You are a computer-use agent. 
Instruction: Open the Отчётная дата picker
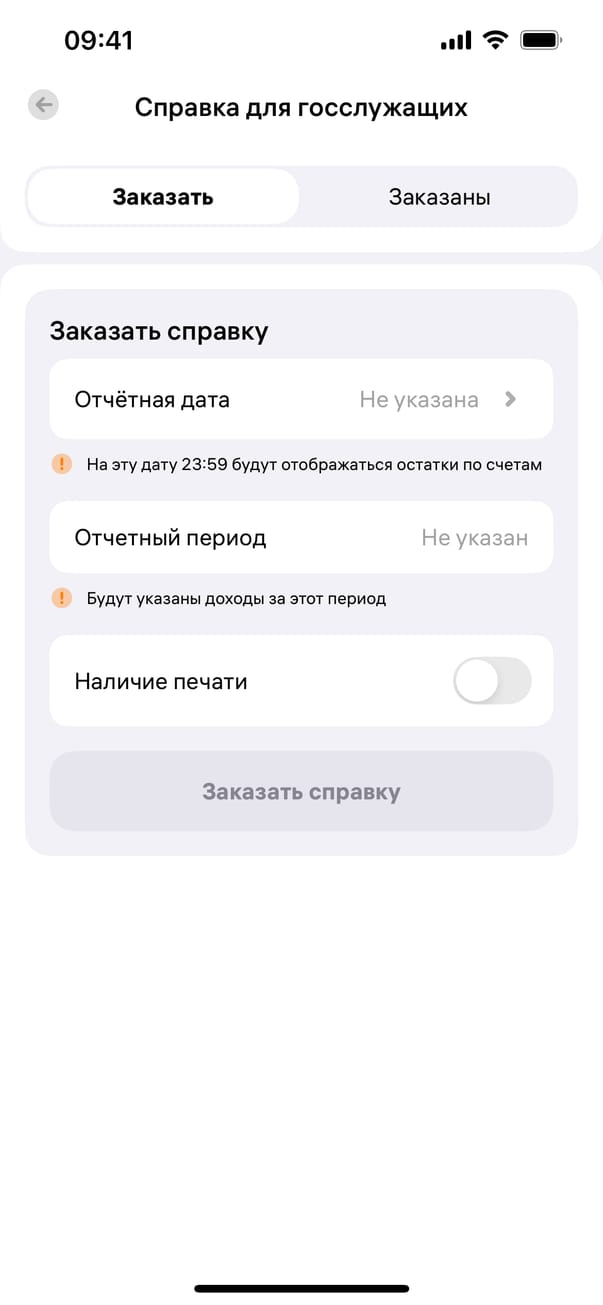pos(301,400)
